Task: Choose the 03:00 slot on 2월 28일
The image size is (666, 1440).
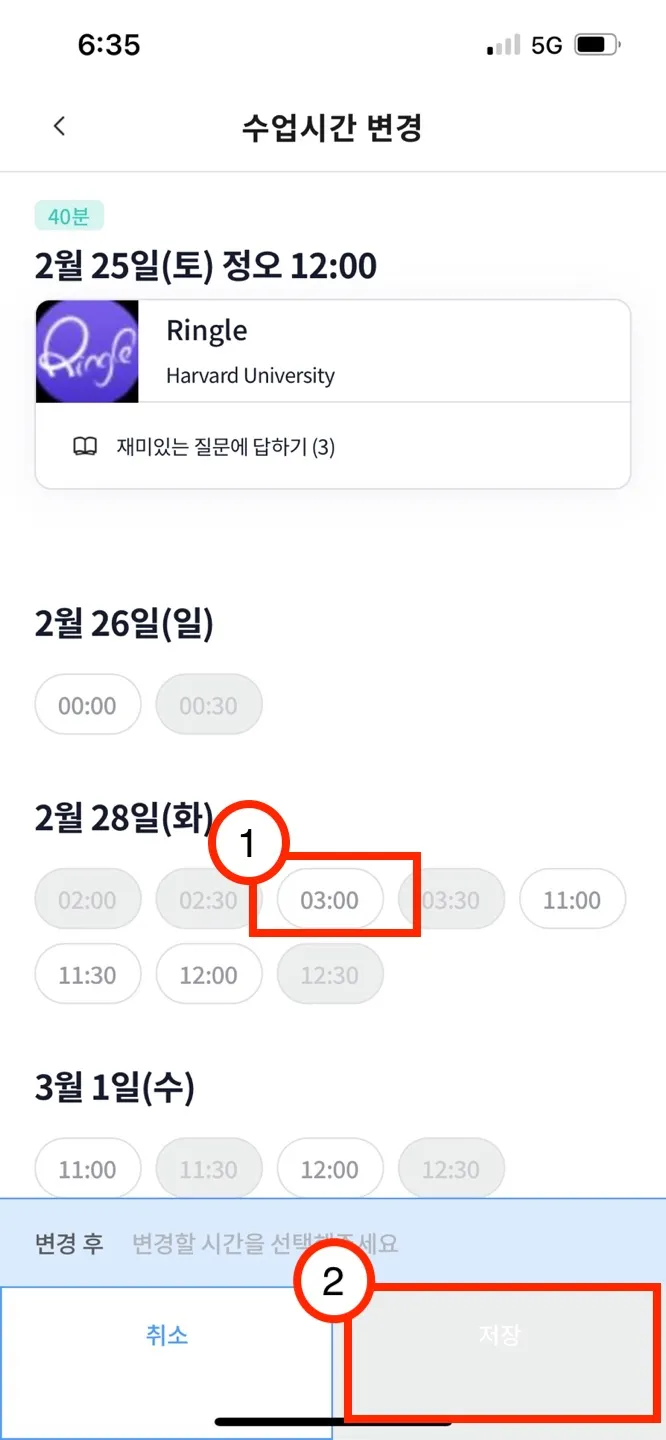Action: [330, 900]
